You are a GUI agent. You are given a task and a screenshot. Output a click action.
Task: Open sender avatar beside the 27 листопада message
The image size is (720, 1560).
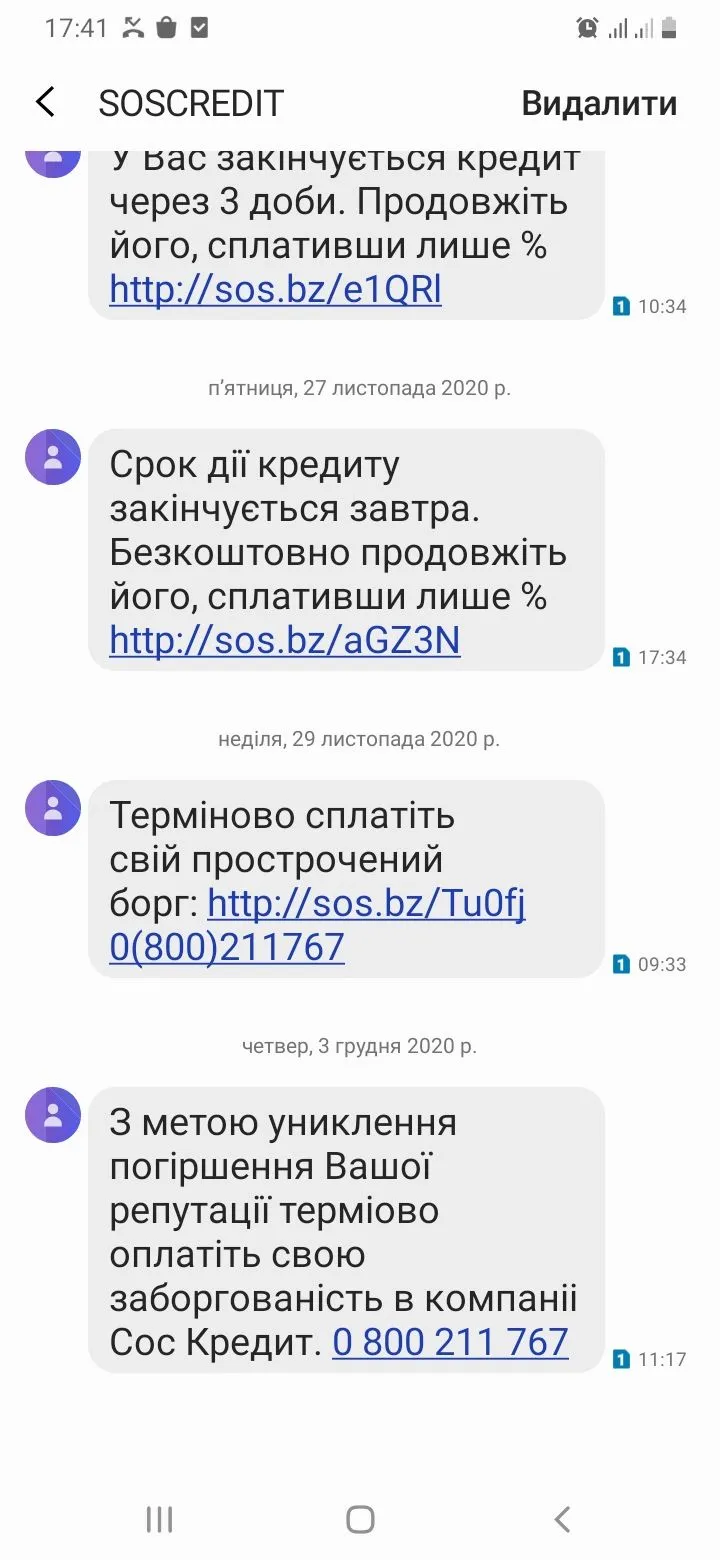coord(53,457)
